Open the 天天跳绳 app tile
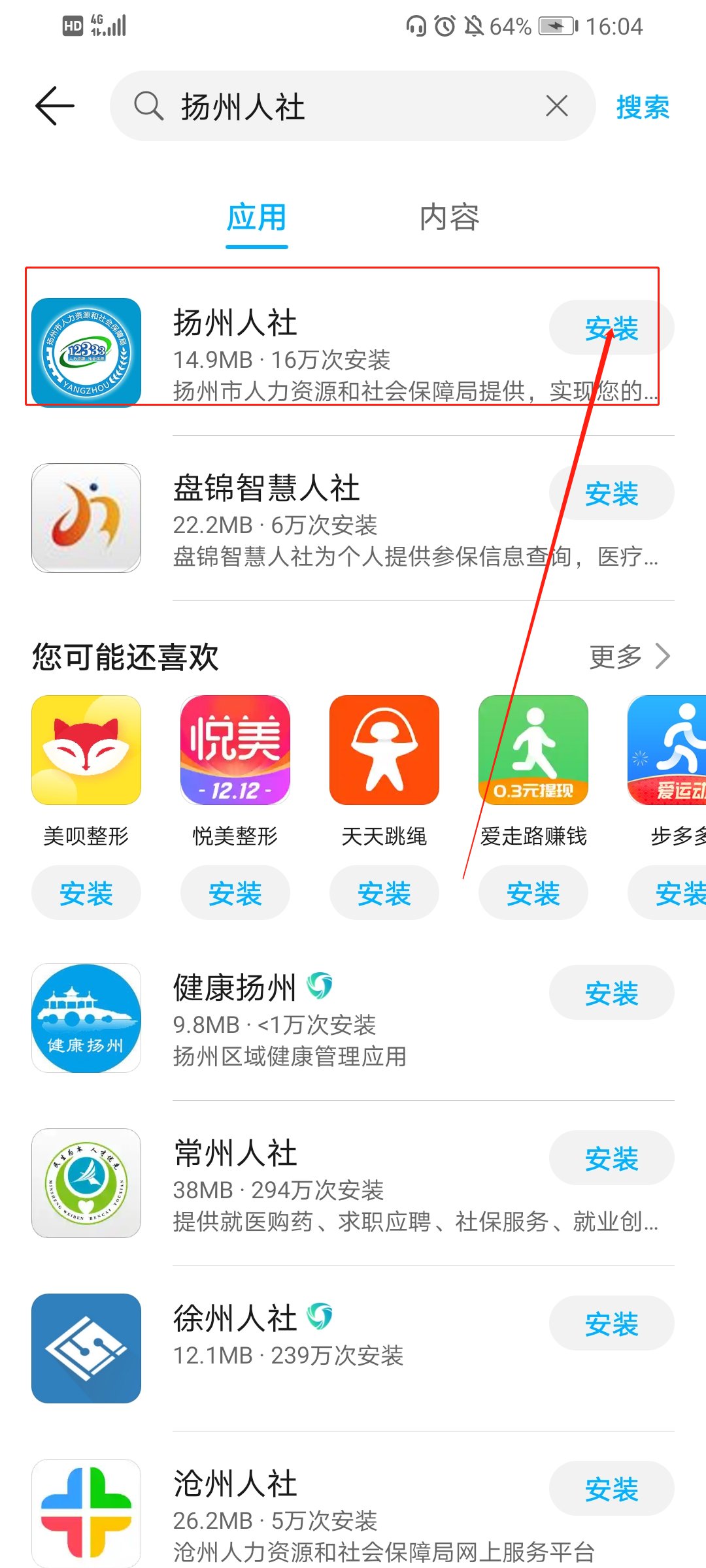This screenshot has width=706, height=1568. click(x=384, y=750)
